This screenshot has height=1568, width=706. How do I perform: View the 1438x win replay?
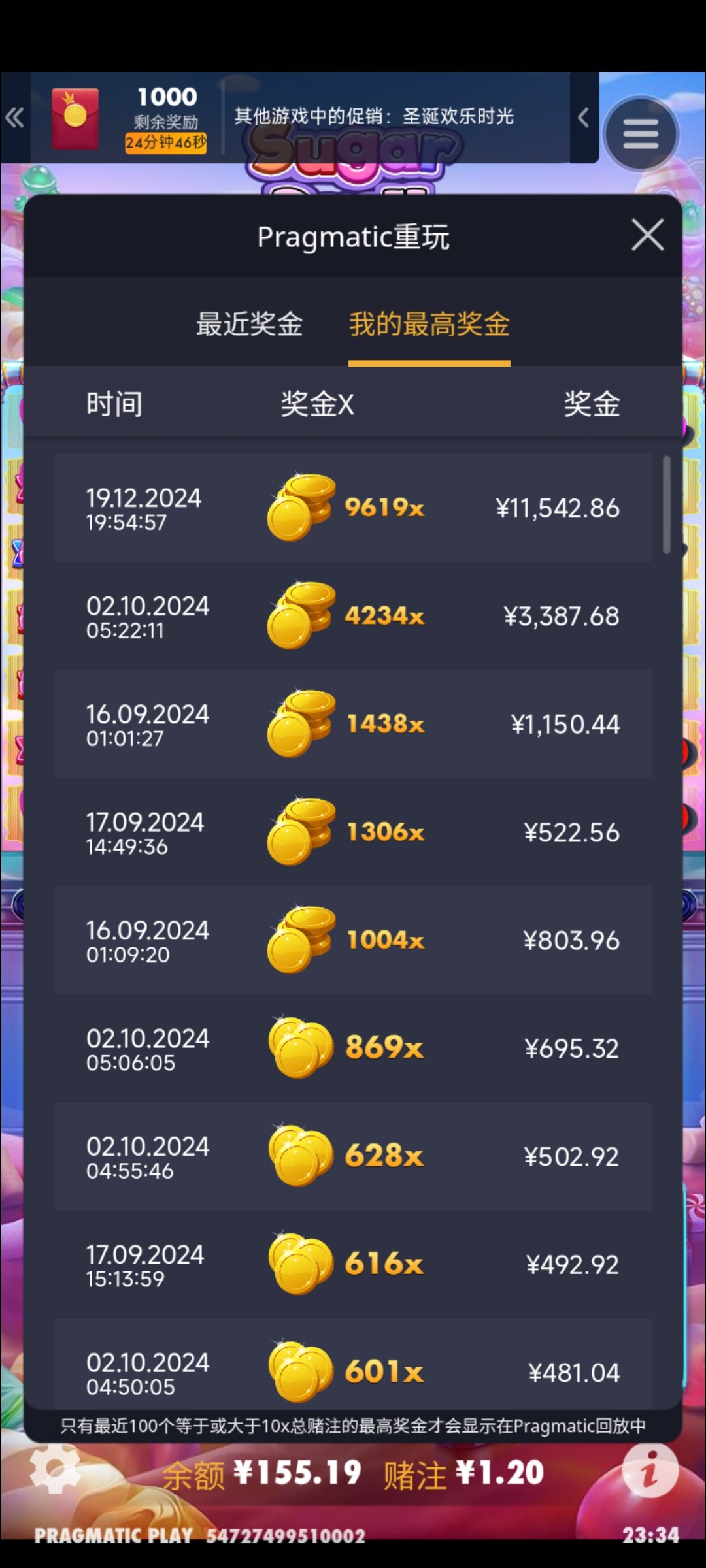click(x=353, y=724)
